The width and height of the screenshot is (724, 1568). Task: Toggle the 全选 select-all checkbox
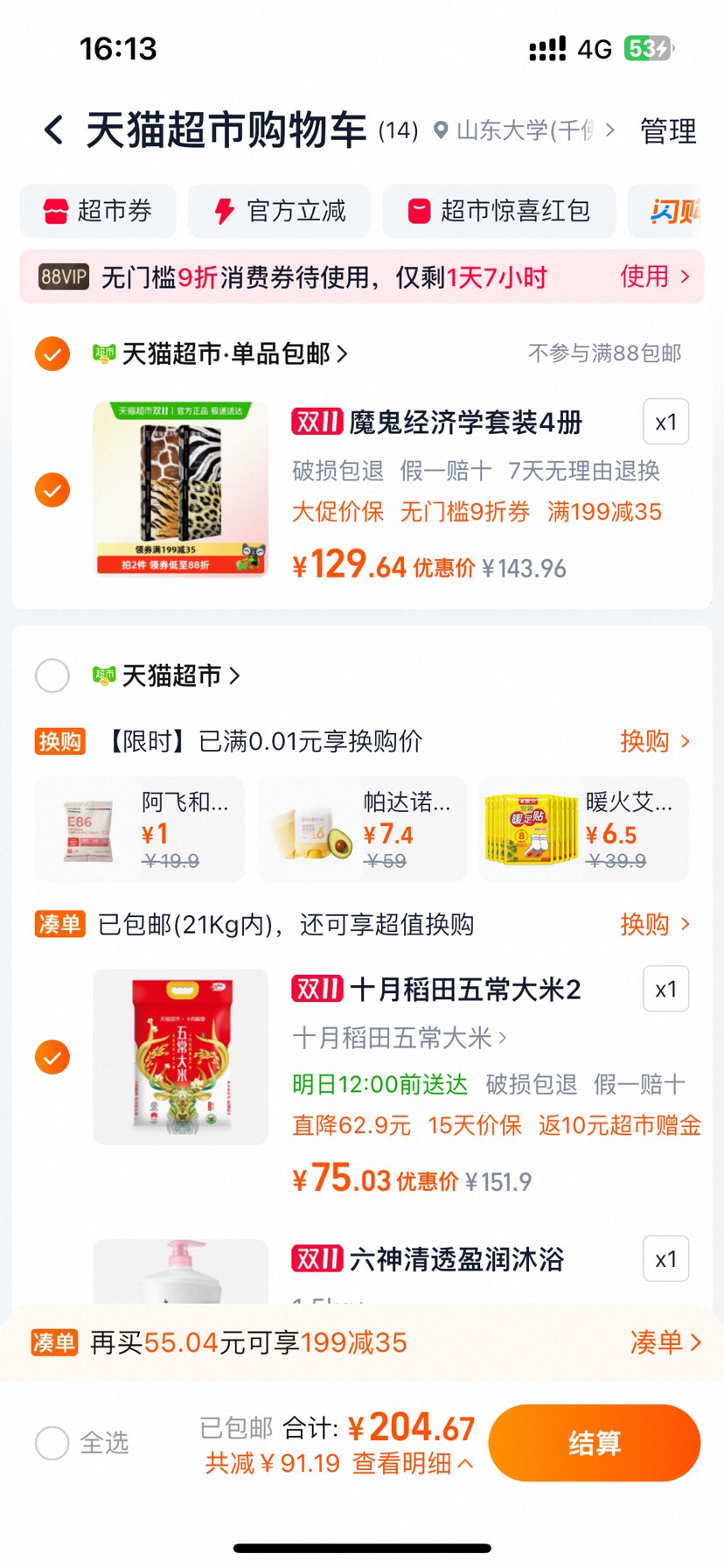(52, 1443)
